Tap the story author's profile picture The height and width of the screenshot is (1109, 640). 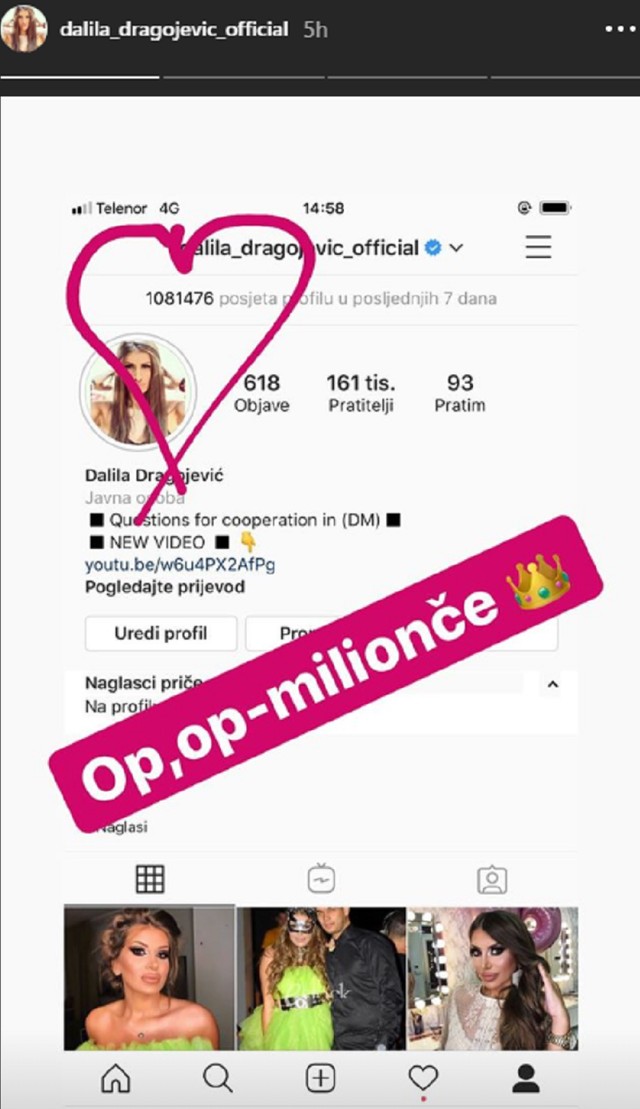[x=25, y=29]
